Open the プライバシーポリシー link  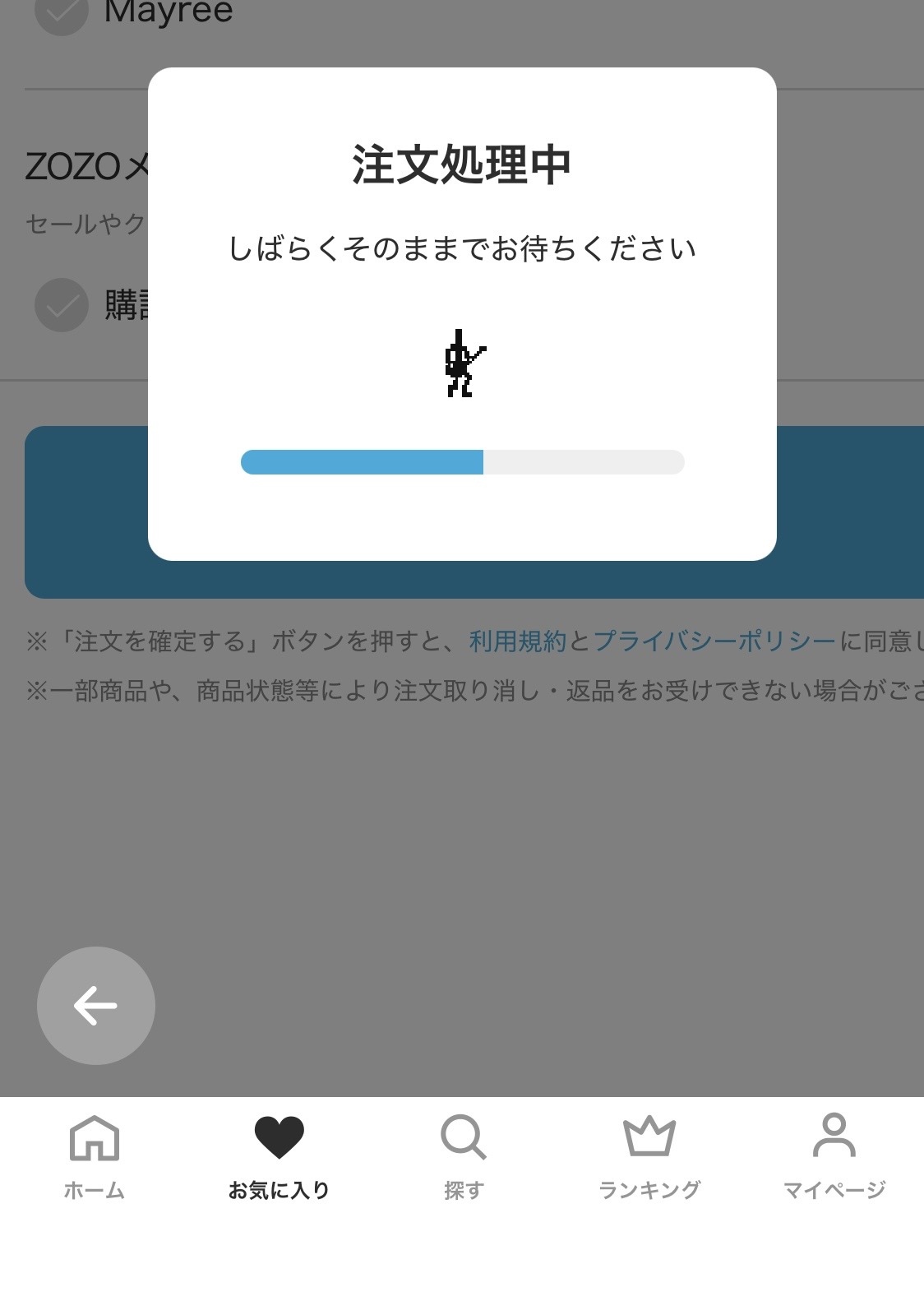pyautogui.click(x=714, y=641)
